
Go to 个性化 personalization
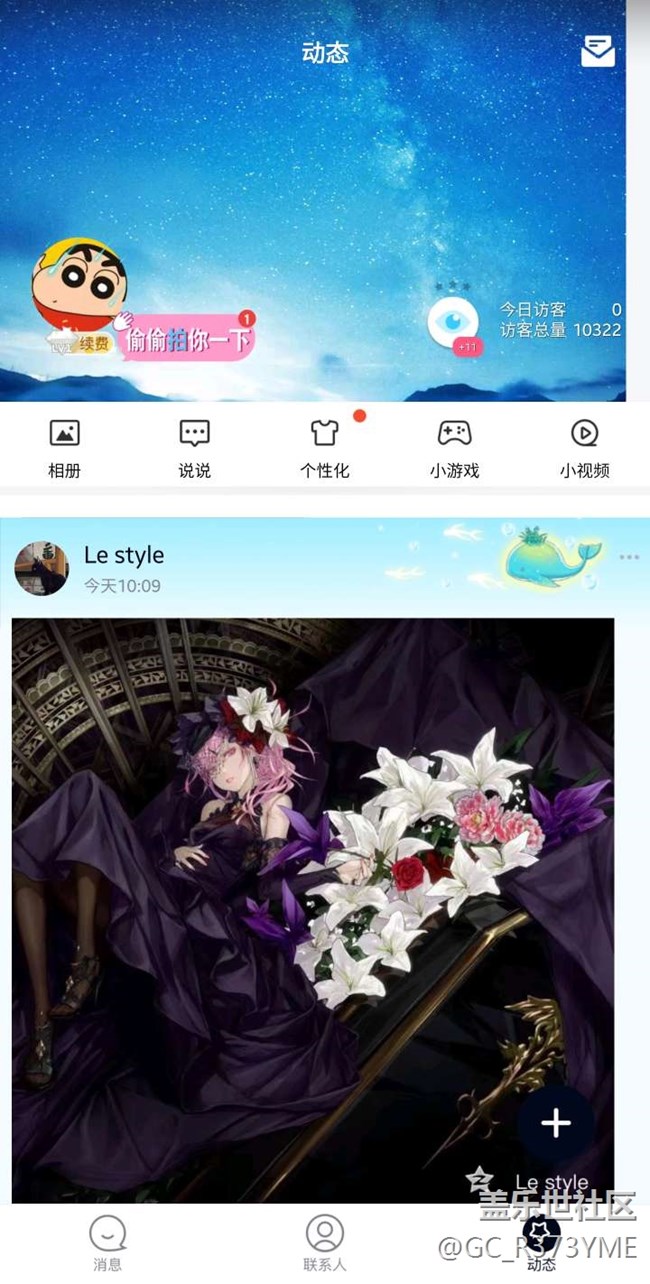[324, 448]
